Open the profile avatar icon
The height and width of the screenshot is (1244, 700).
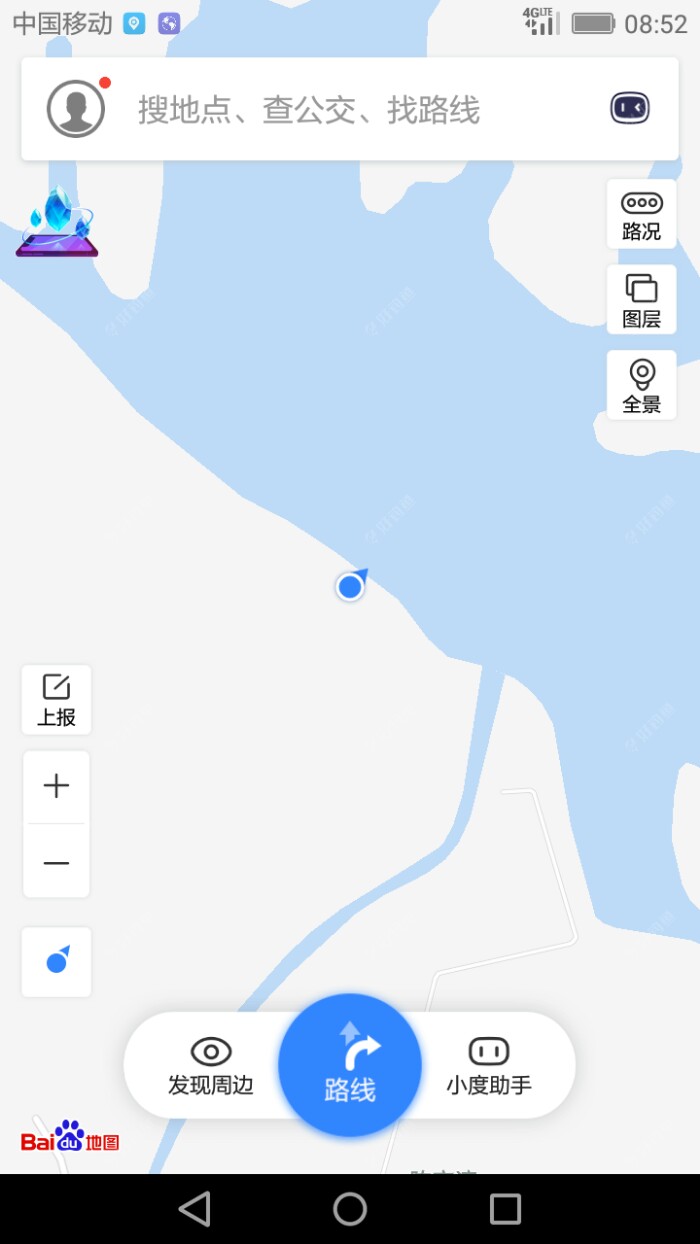click(x=76, y=108)
